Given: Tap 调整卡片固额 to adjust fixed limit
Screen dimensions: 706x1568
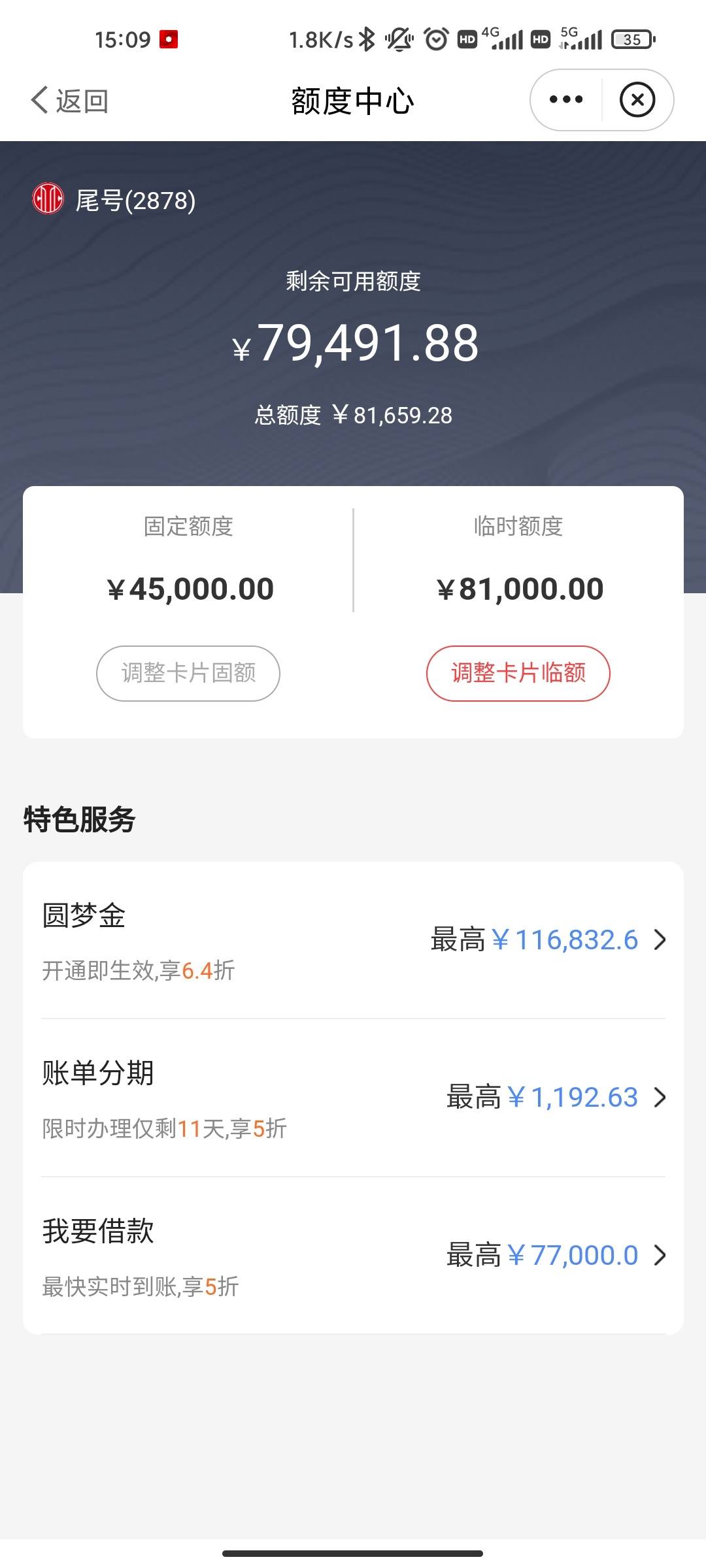Looking at the screenshot, I should coord(188,673).
